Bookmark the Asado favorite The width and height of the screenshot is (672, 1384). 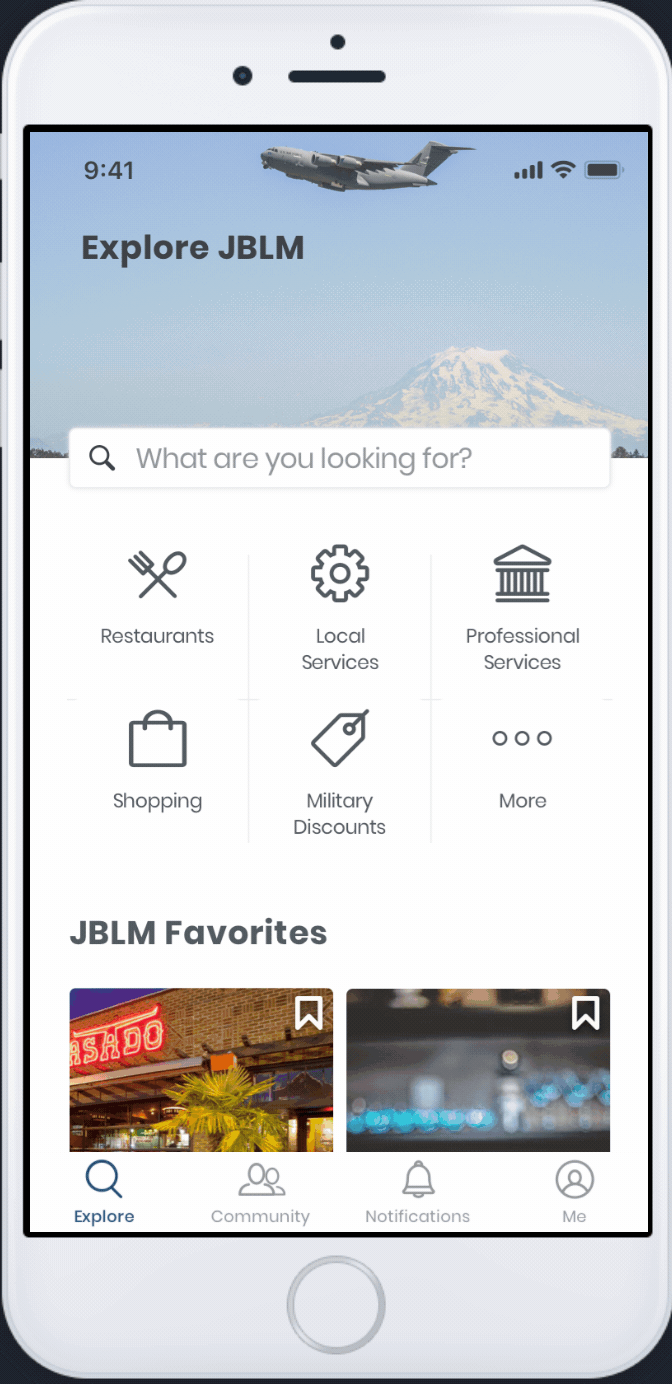[309, 1013]
